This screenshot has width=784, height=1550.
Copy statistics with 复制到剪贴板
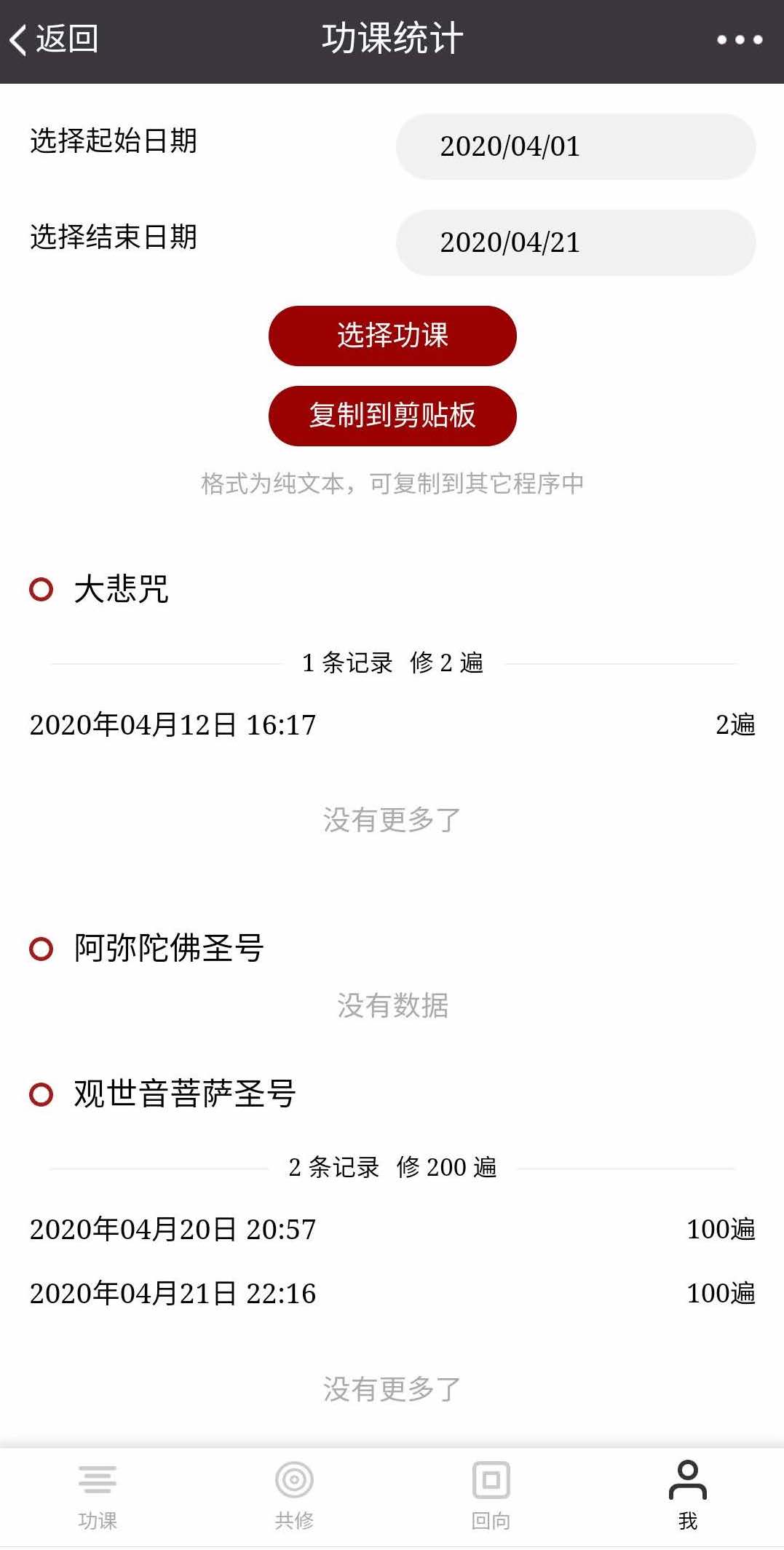click(x=392, y=416)
